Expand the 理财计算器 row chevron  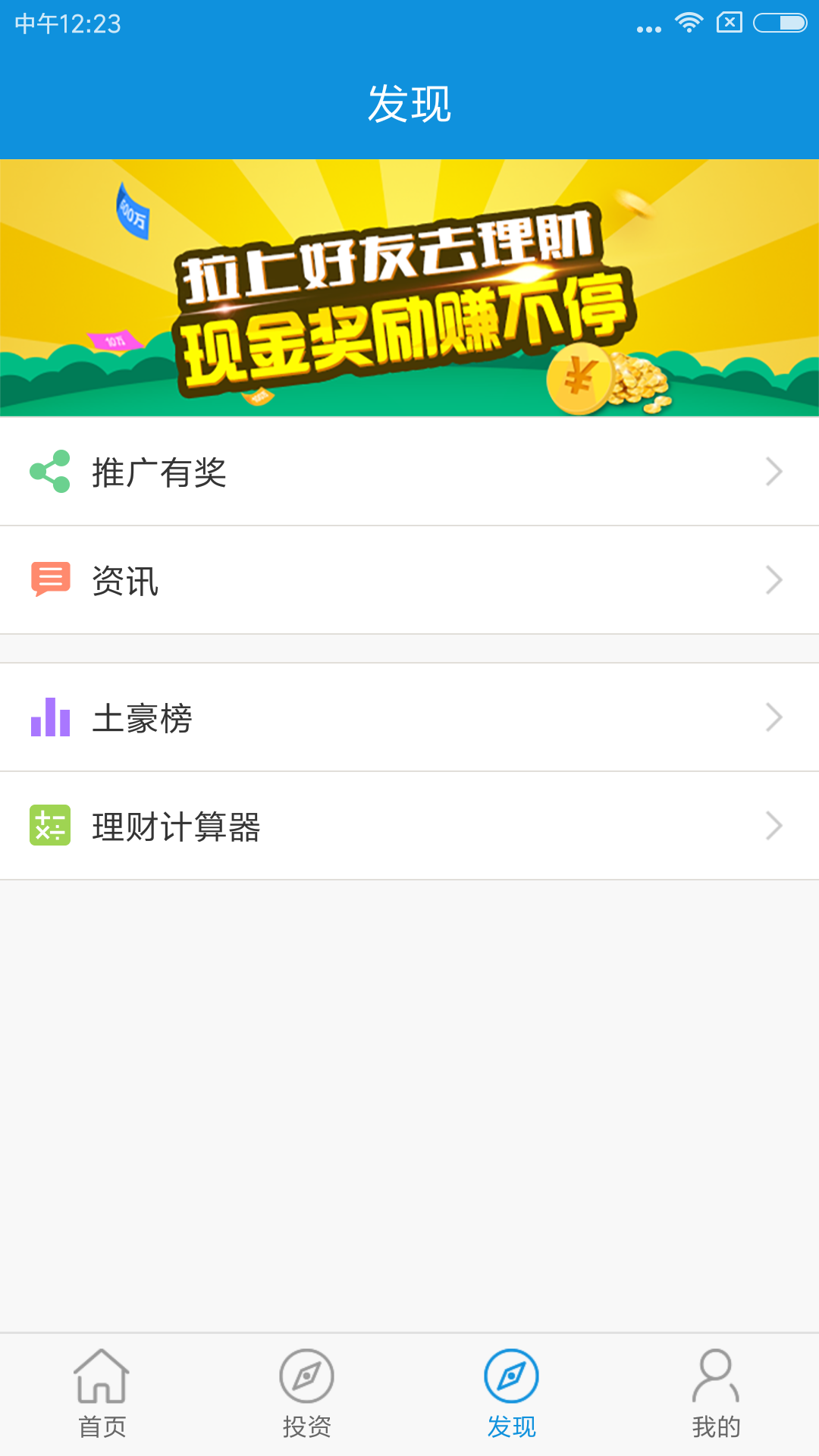[774, 827]
